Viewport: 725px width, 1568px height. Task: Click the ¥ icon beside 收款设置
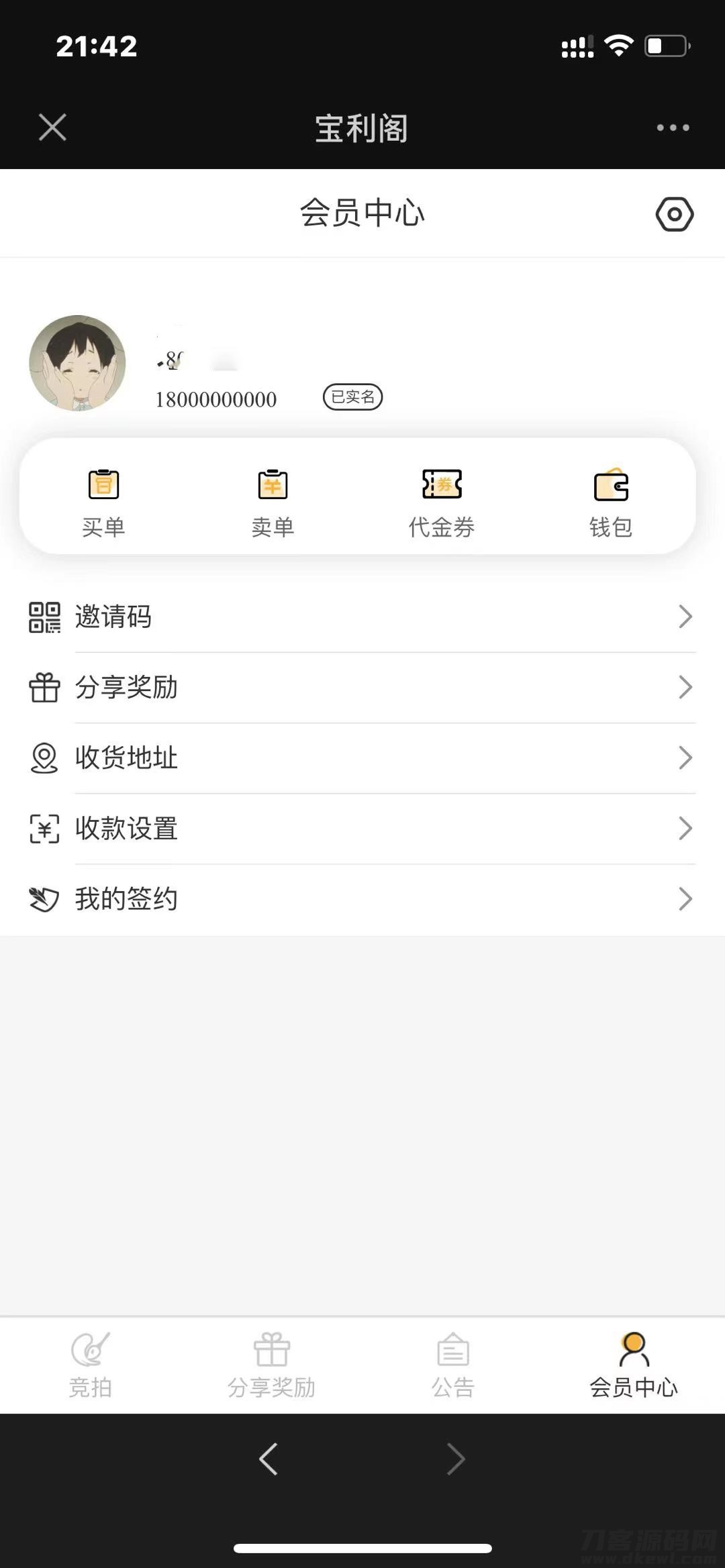[x=44, y=829]
